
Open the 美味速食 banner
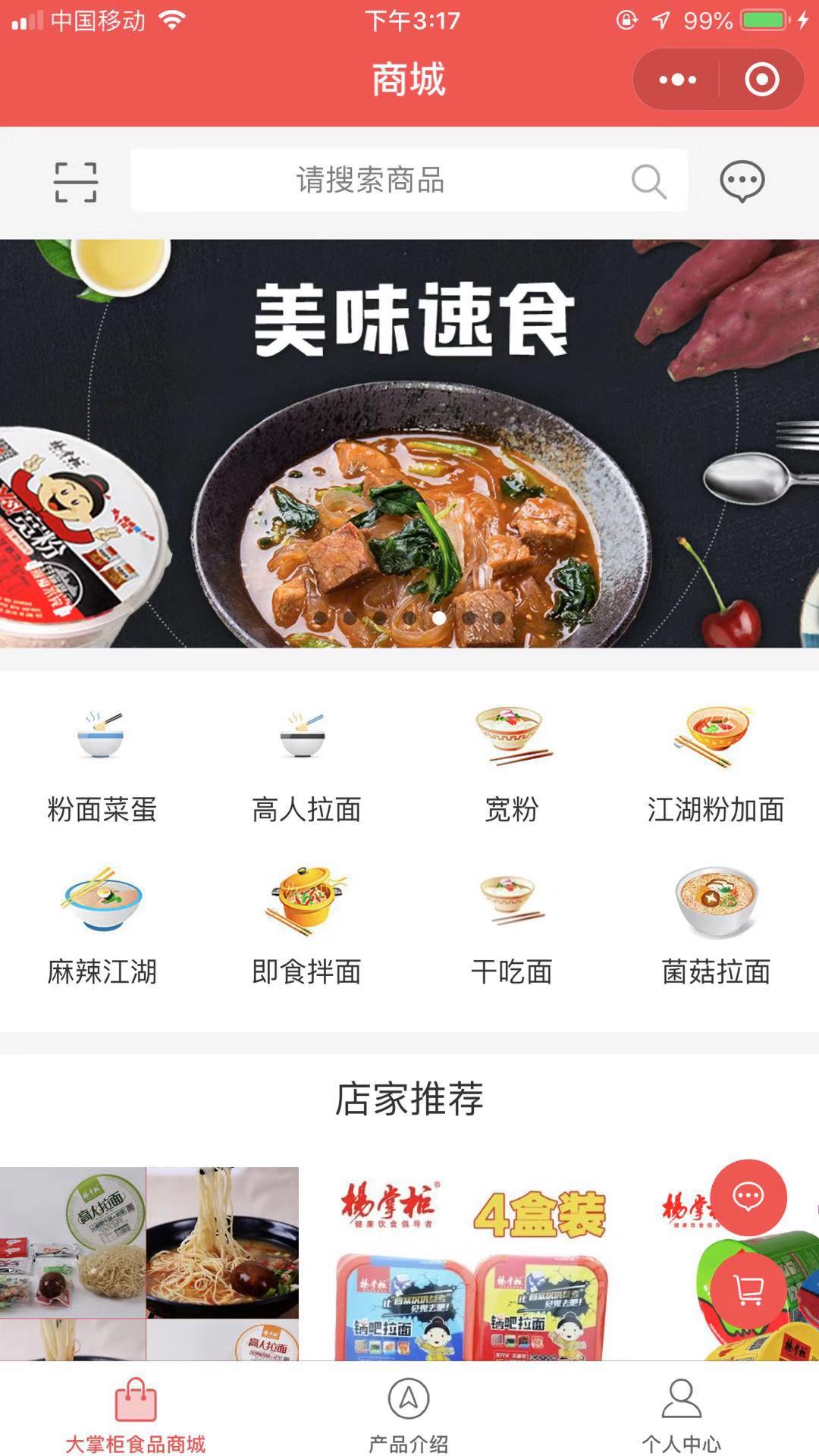coord(409,444)
